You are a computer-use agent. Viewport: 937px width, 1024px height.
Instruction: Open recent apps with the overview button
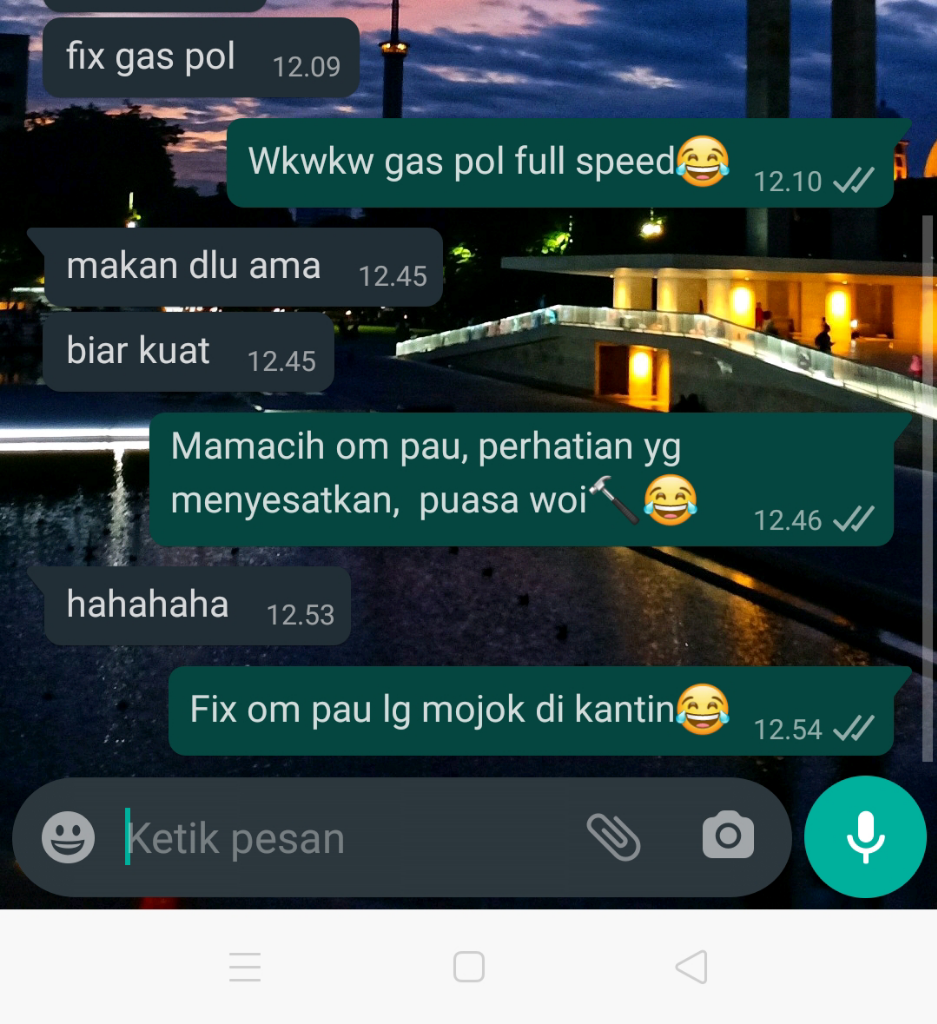point(245,967)
